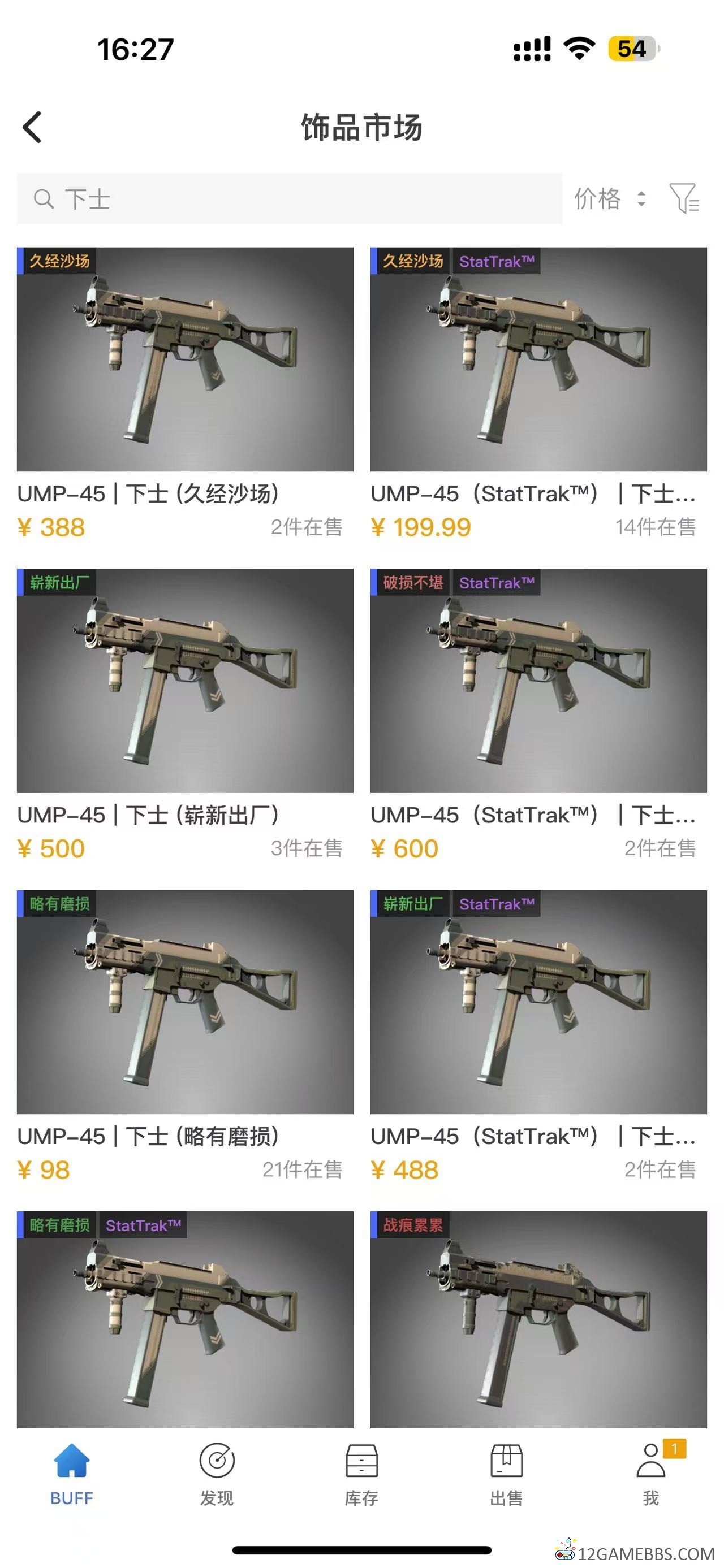Open the 库存 inventory tab
The image size is (724, 1568).
tap(361, 1474)
